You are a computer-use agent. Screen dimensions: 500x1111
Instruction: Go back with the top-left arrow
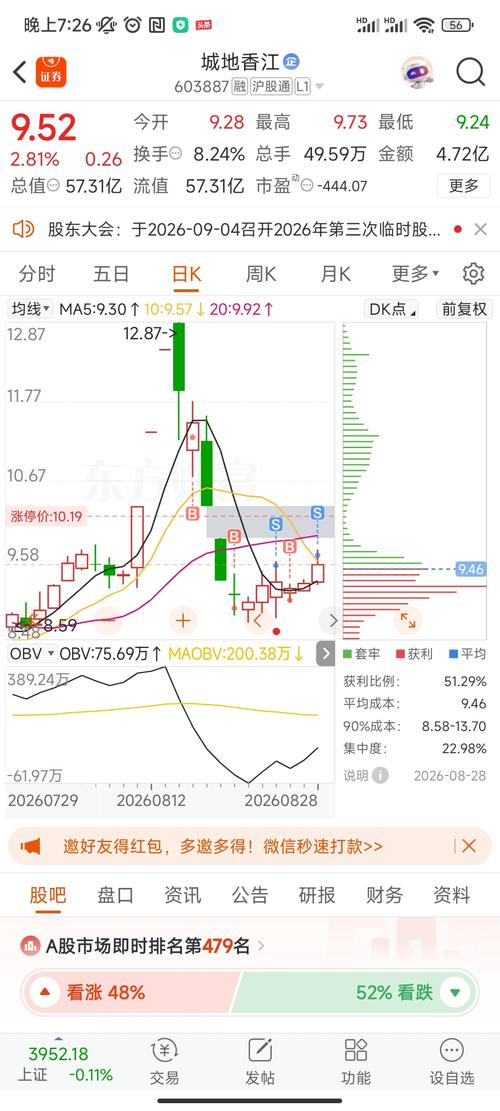tap(20, 72)
